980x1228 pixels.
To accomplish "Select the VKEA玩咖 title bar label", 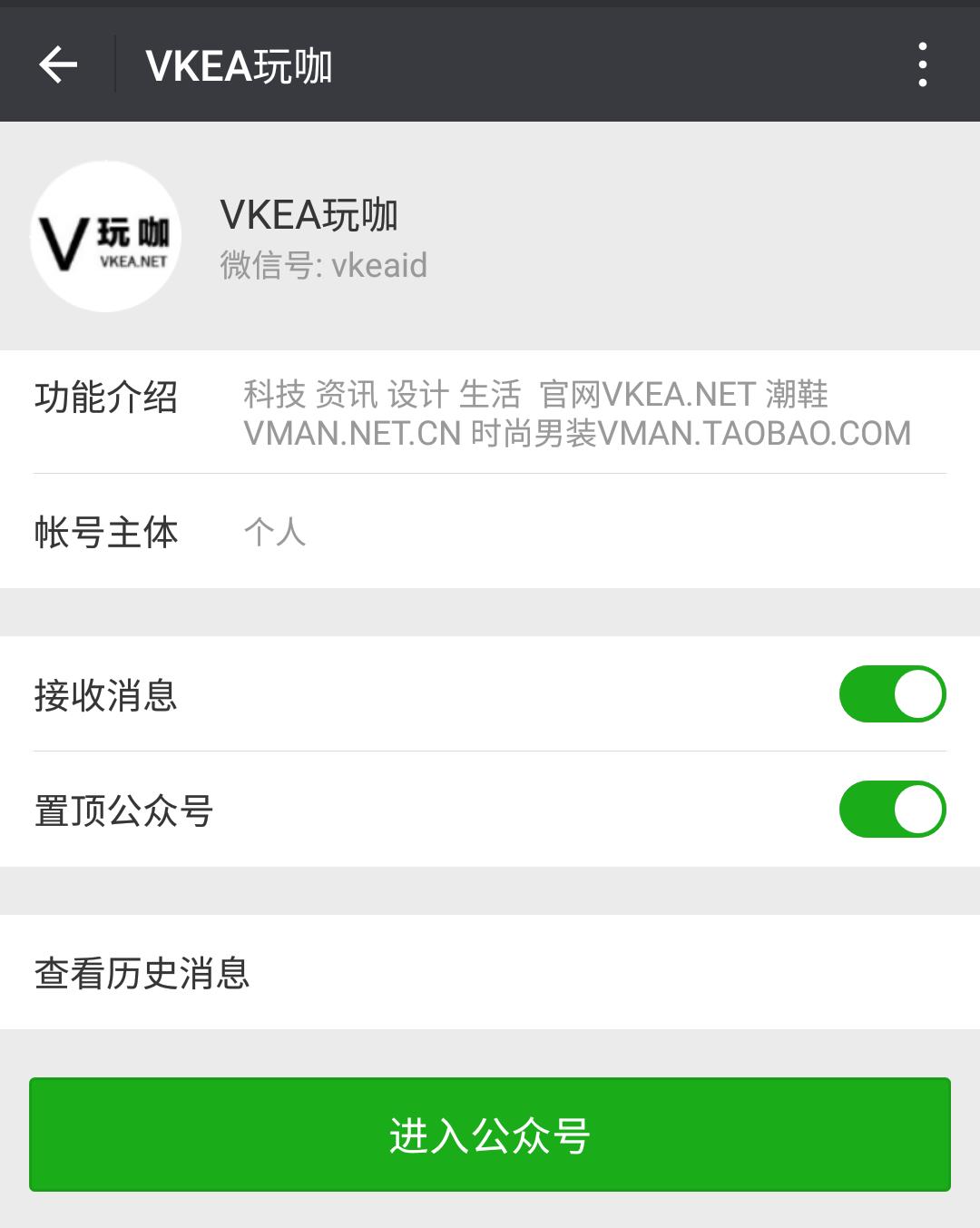I will [x=241, y=64].
